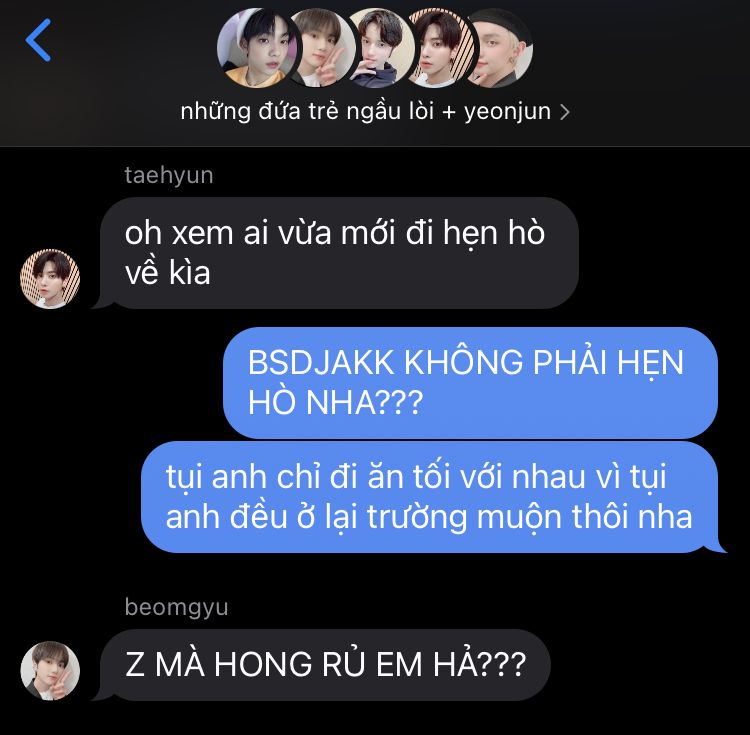Tap taehyun's avatar beside his message
Image resolution: width=750 pixels, height=735 pixels.
tap(49, 279)
